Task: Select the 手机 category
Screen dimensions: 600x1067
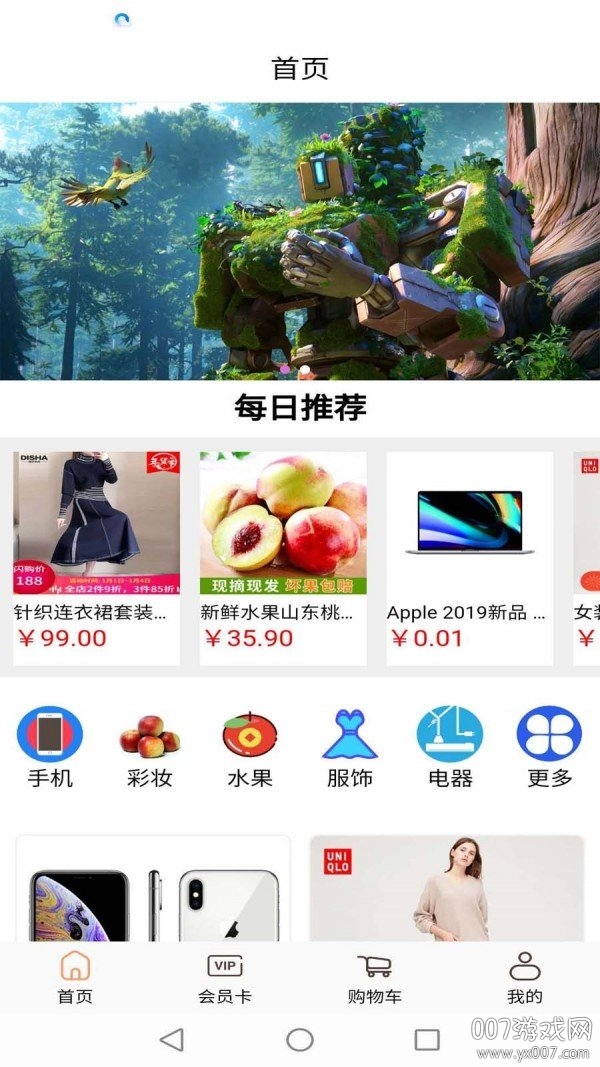Action: tap(50, 746)
